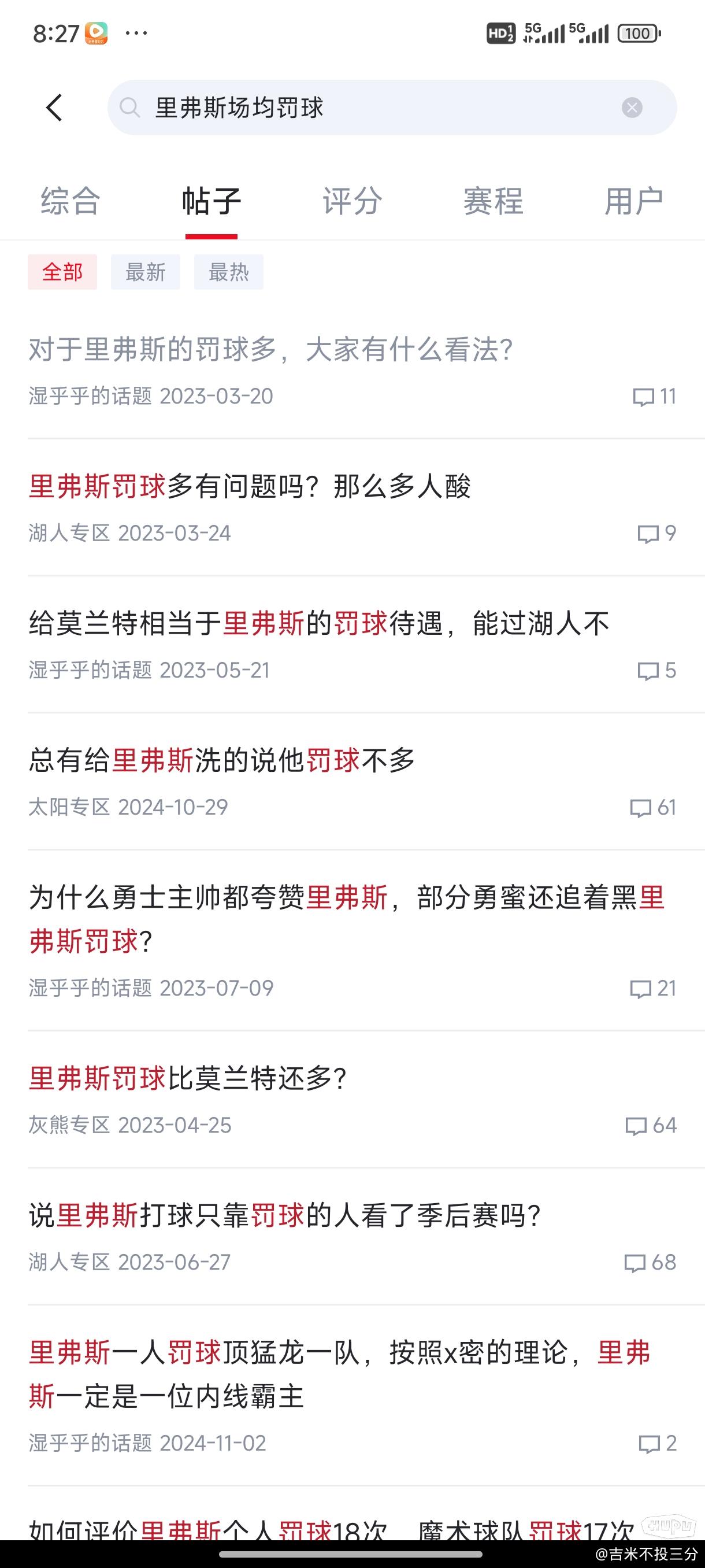Select the 全部 filter chip
The width and height of the screenshot is (705, 1568).
click(62, 272)
